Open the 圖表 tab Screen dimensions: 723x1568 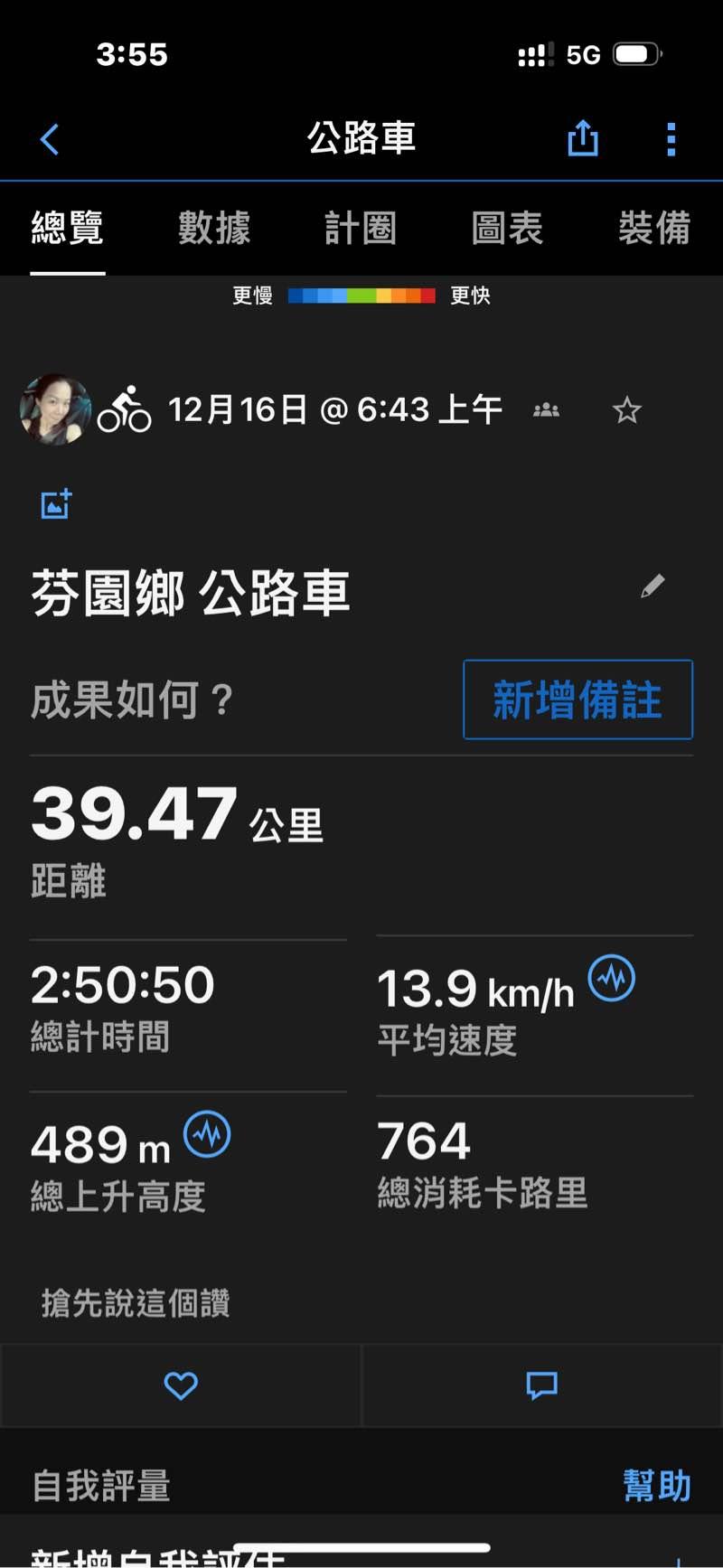point(507,228)
